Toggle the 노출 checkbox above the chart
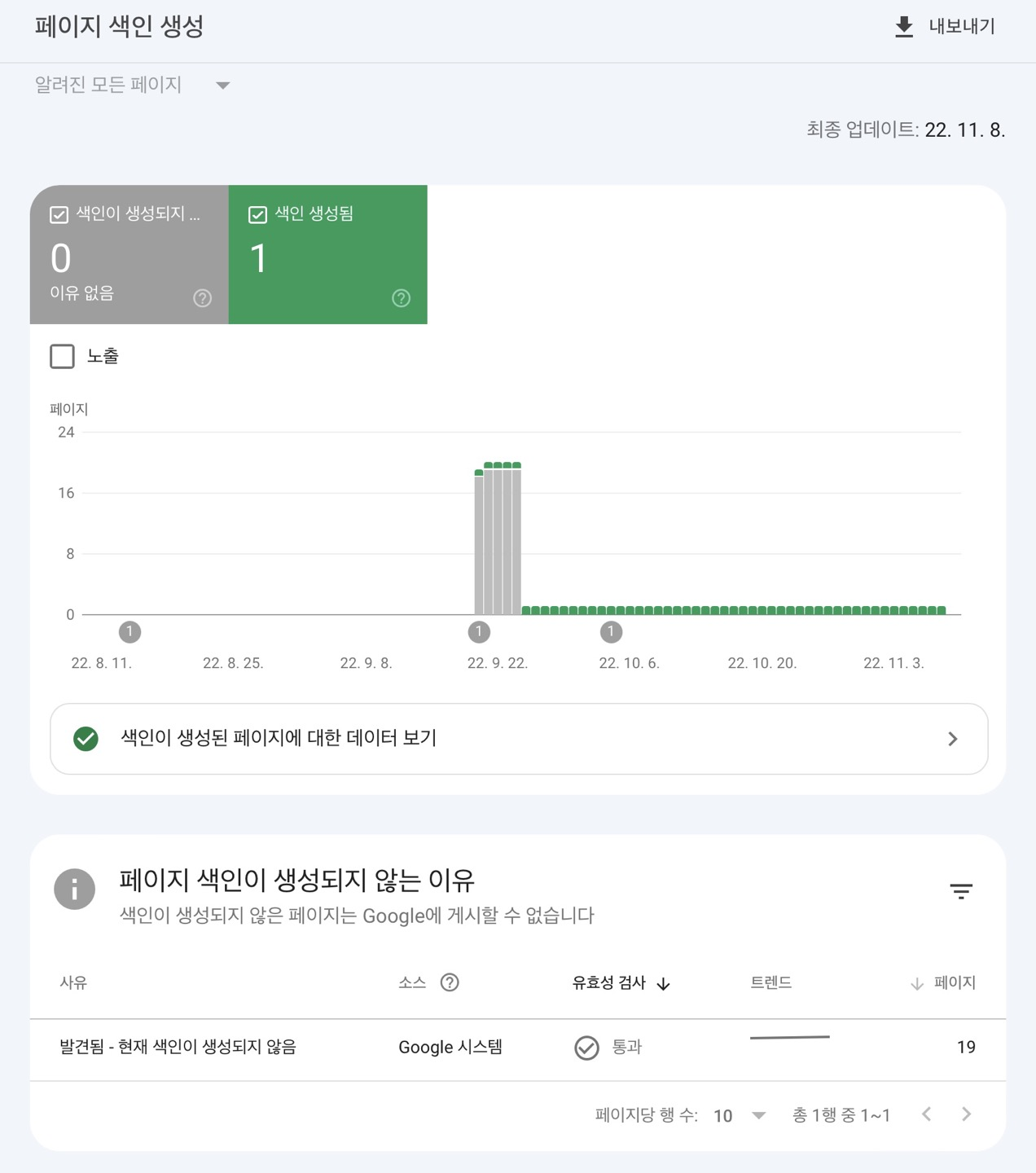 62,356
